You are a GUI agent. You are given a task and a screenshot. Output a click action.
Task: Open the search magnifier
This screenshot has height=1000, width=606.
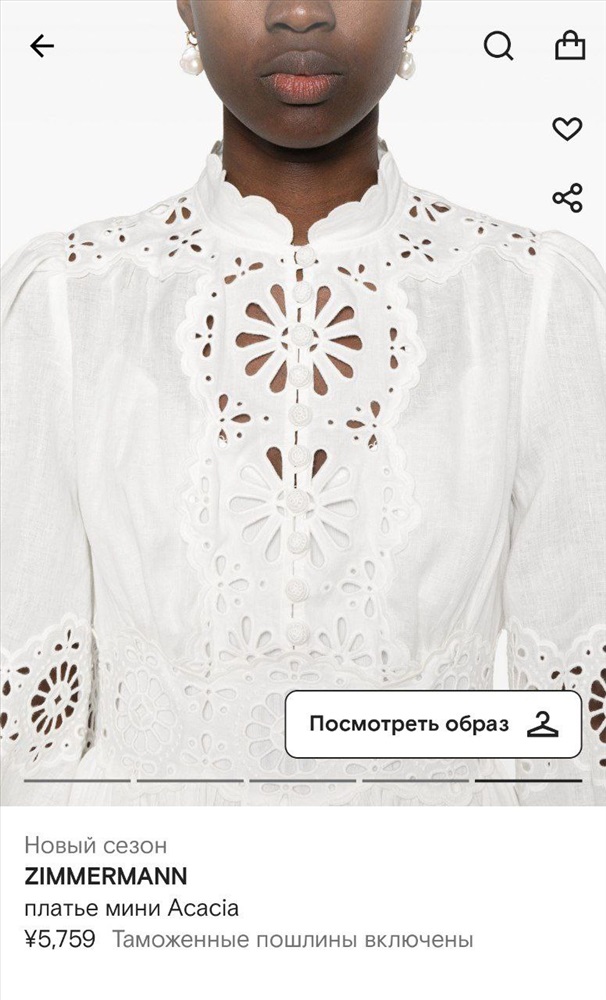tap(499, 46)
